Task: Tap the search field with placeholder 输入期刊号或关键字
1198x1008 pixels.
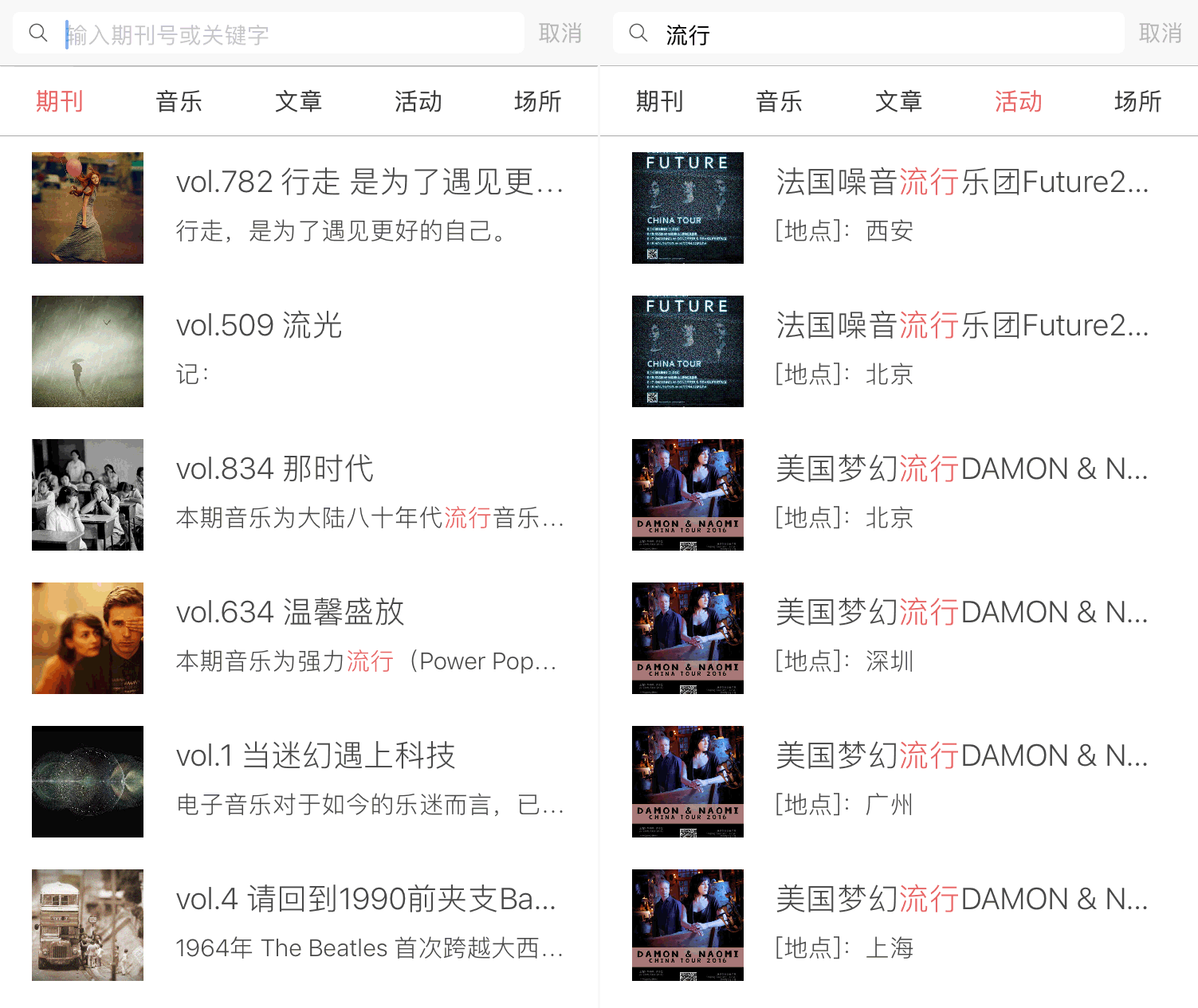Action: 287,34
